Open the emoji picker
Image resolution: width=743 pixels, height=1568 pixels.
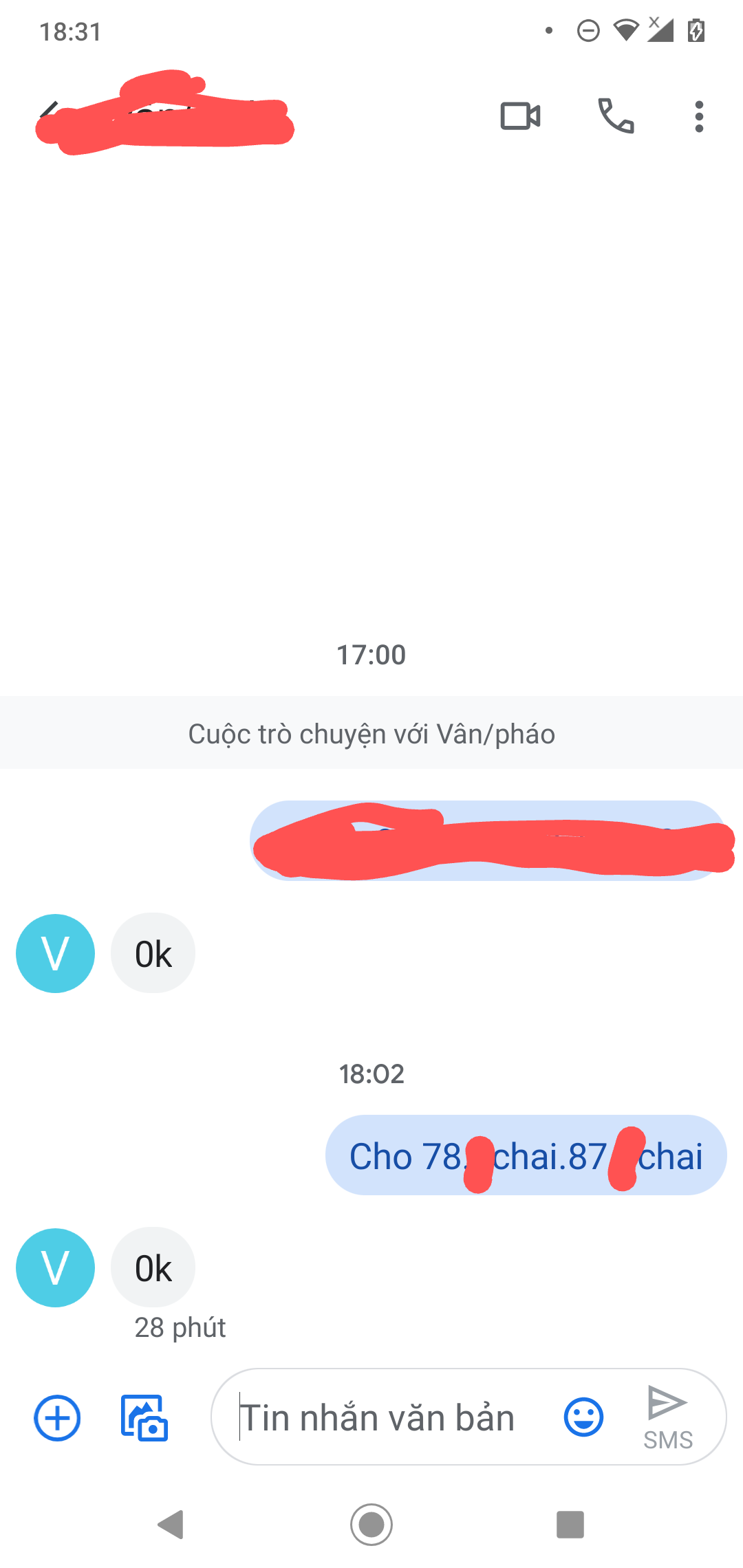(x=583, y=1417)
